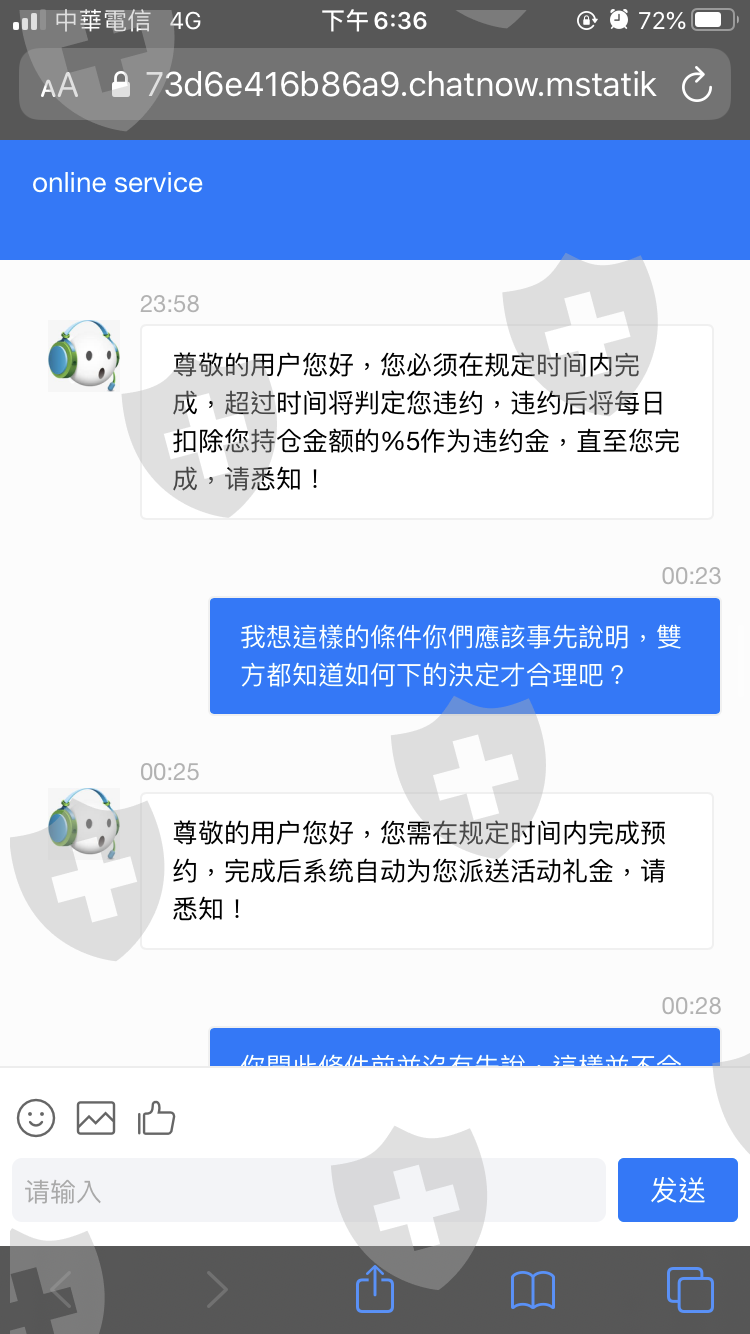Reload the page in Safari
The image size is (750, 1334).
pyautogui.click(x=696, y=85)
